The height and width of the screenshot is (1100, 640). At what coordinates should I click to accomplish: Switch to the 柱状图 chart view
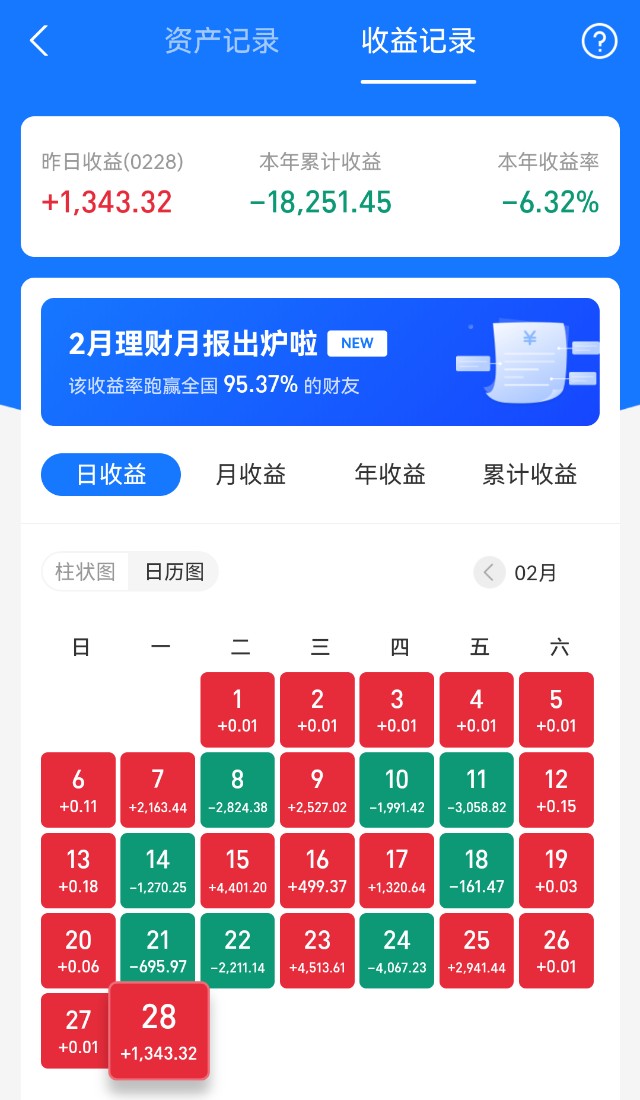point(86,572)
